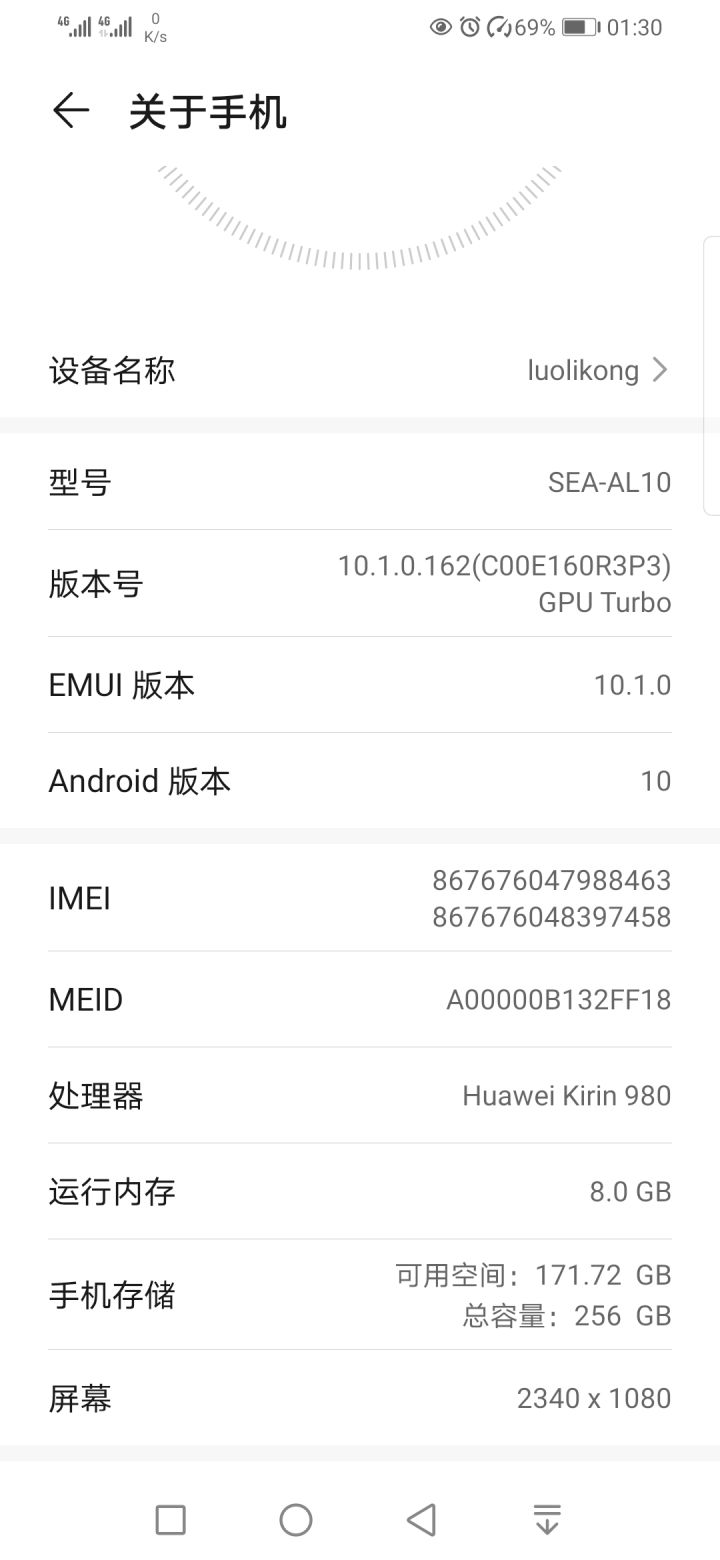Tap the home circle button
The height and width of the screenshot is (1560, 720).
point(296,1520)
